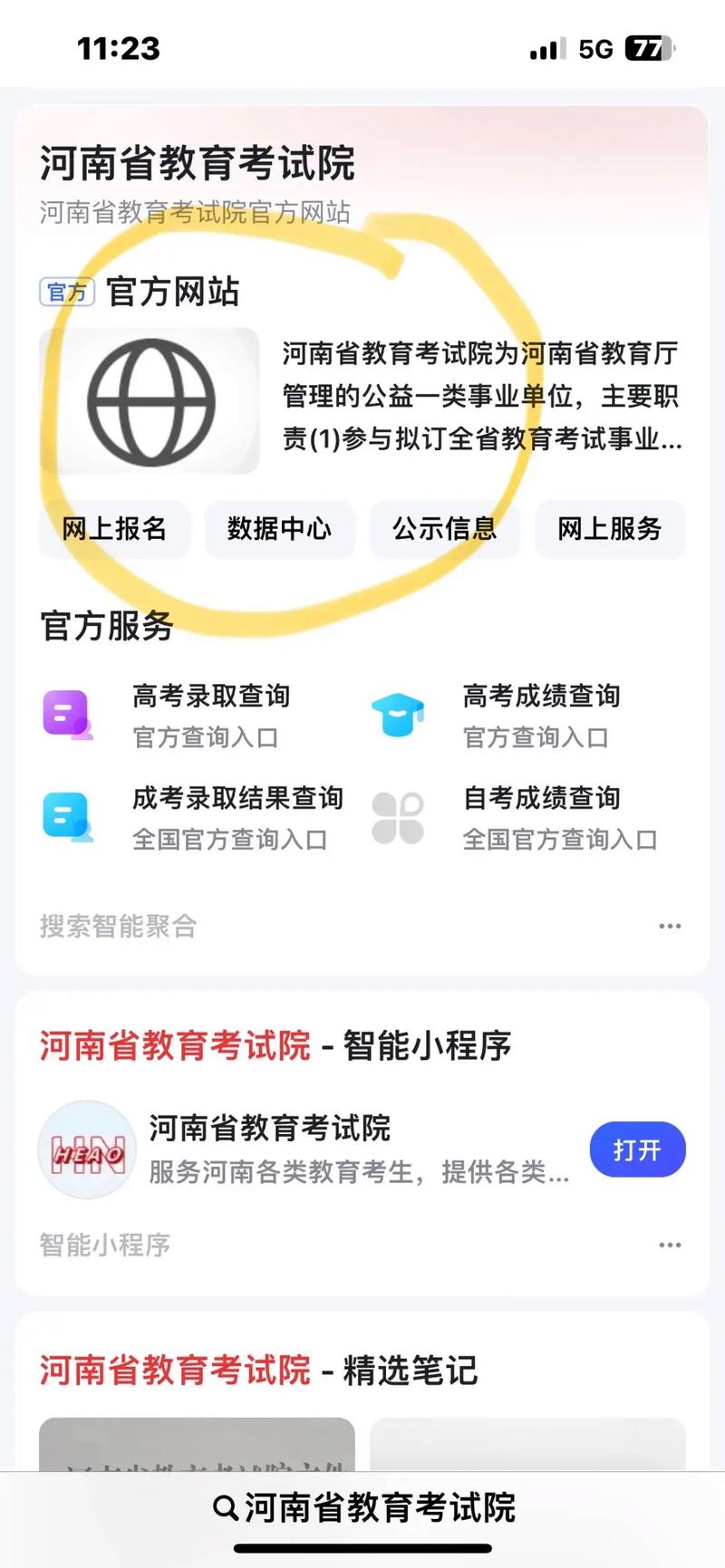Screen dimensions: 725x1568
Task: Open the 网上报名 section
Action: click(114, 530)
